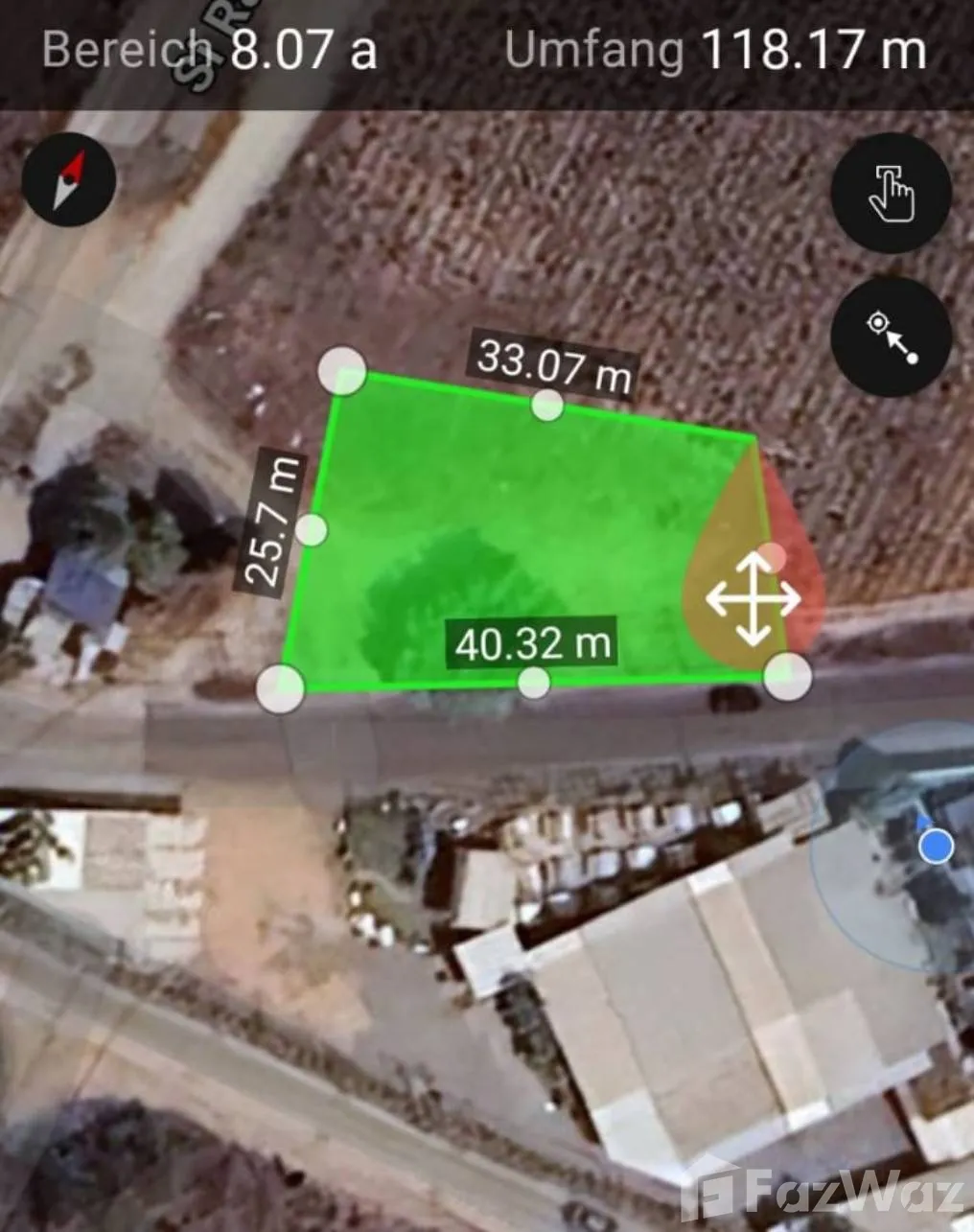
Task: Open the point placement tool
Action: coord(891,337)
